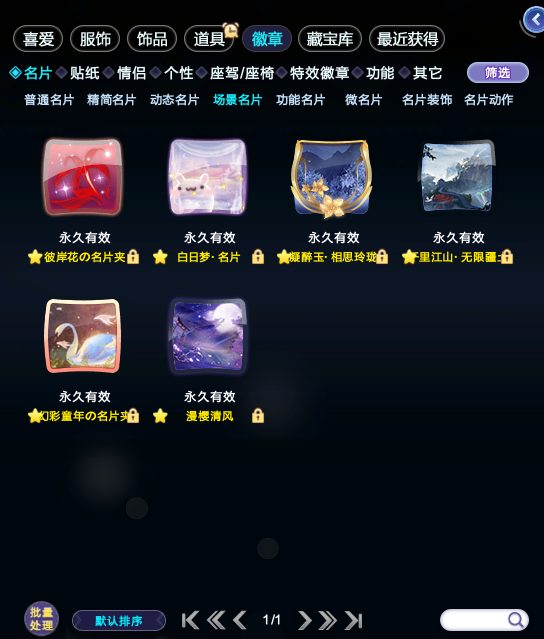Jump to the last page arrow
544x639 pixels.
pos(353,620)
